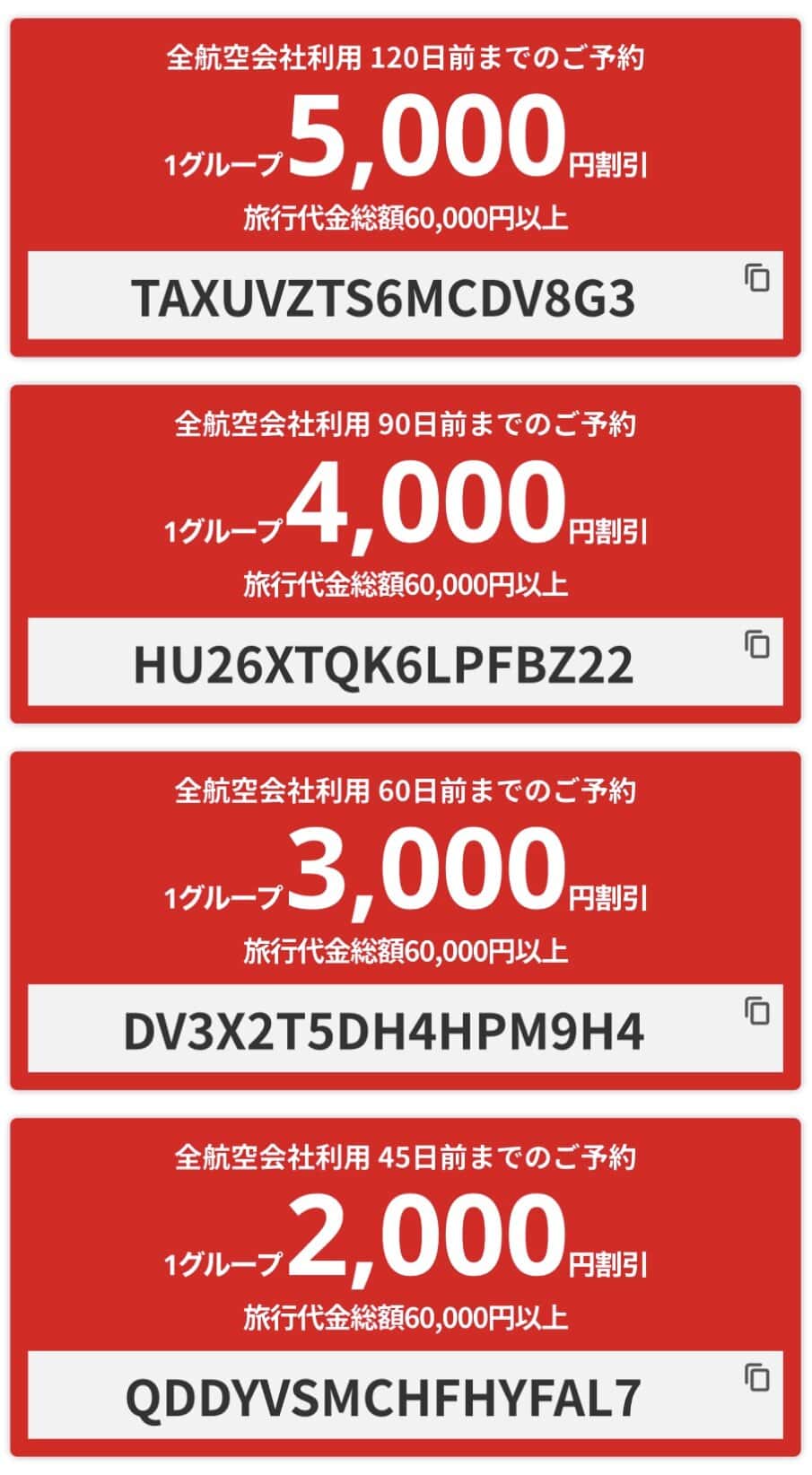Copy the 2,000 yen coupon code QDDYVSMCHFHYFAL7
Image resolution: width=812 pixels, height=1475 pixels.
point(756,1376)
